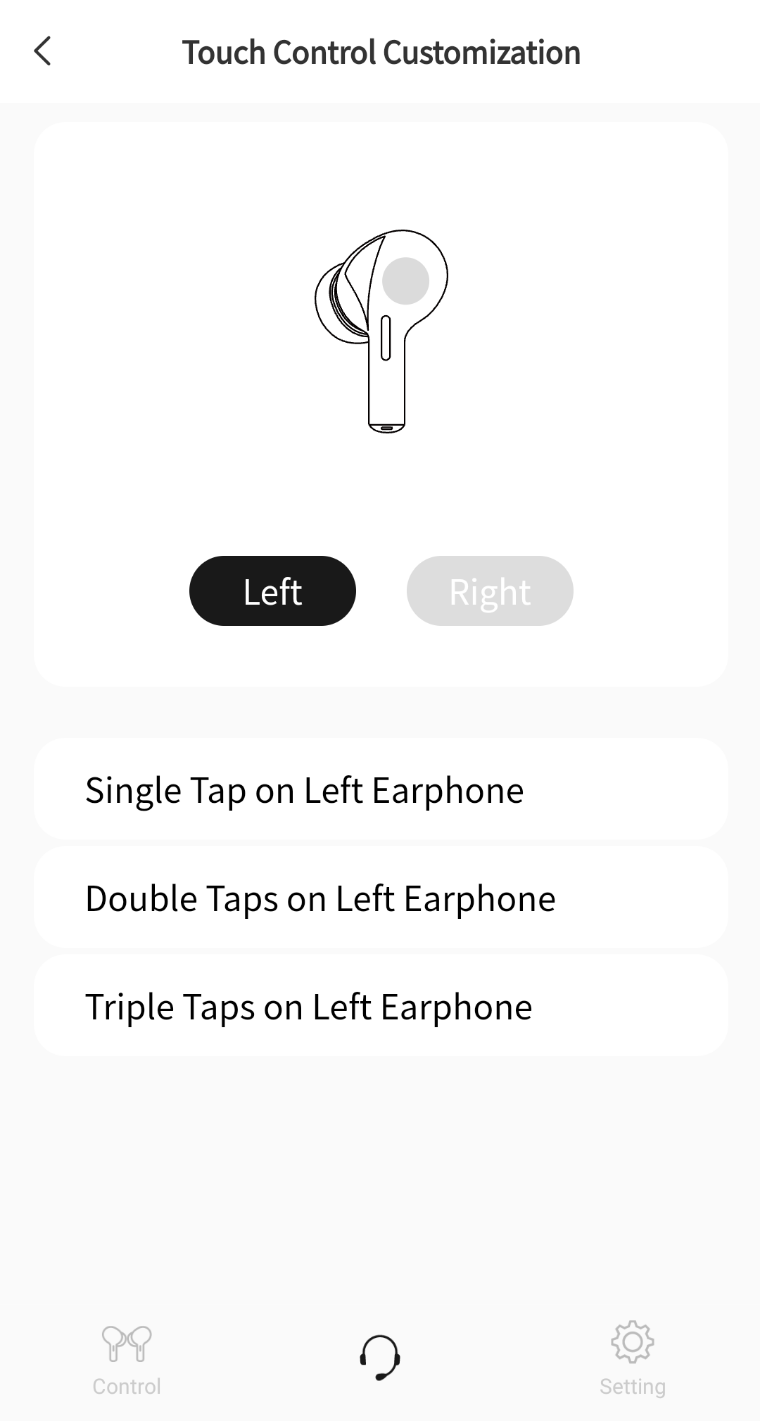760x1421 pixels.
Task: Open Double Taps on Left Earphone
Action: pos(380,898)
